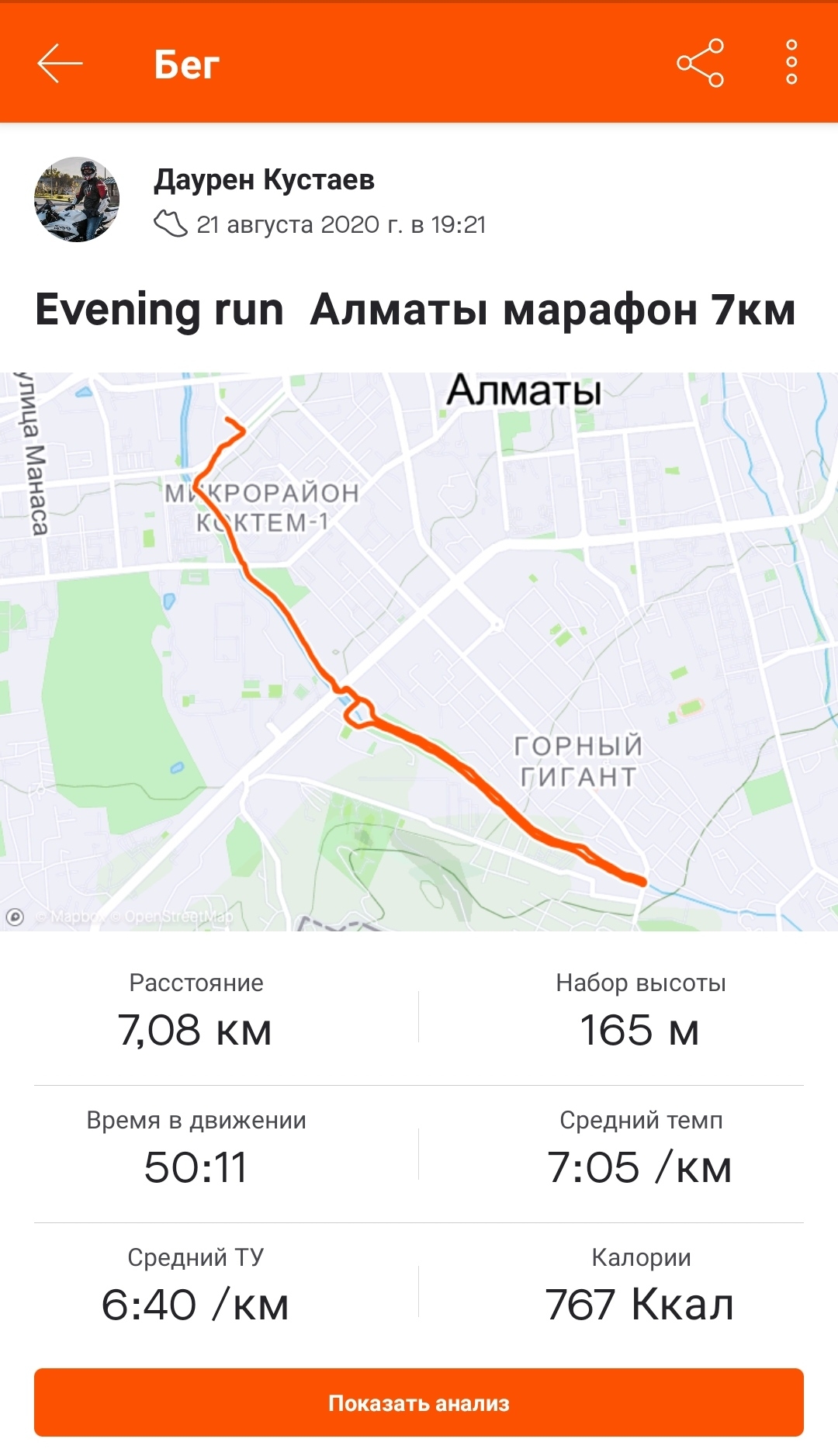Image resolution: width=838 pixels, height=1456 pixels.
Task: Open the three-dot overflow menu
Action: (791, 63)
